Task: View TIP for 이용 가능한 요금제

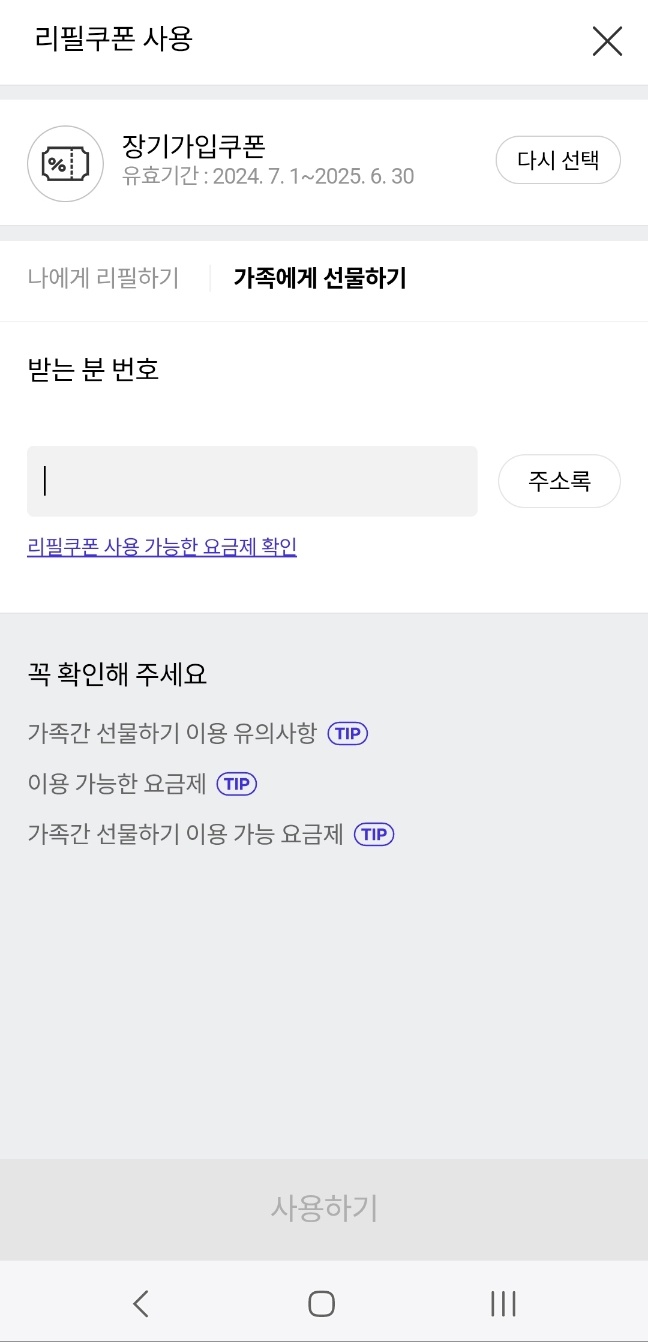Action: coord(237,784)
